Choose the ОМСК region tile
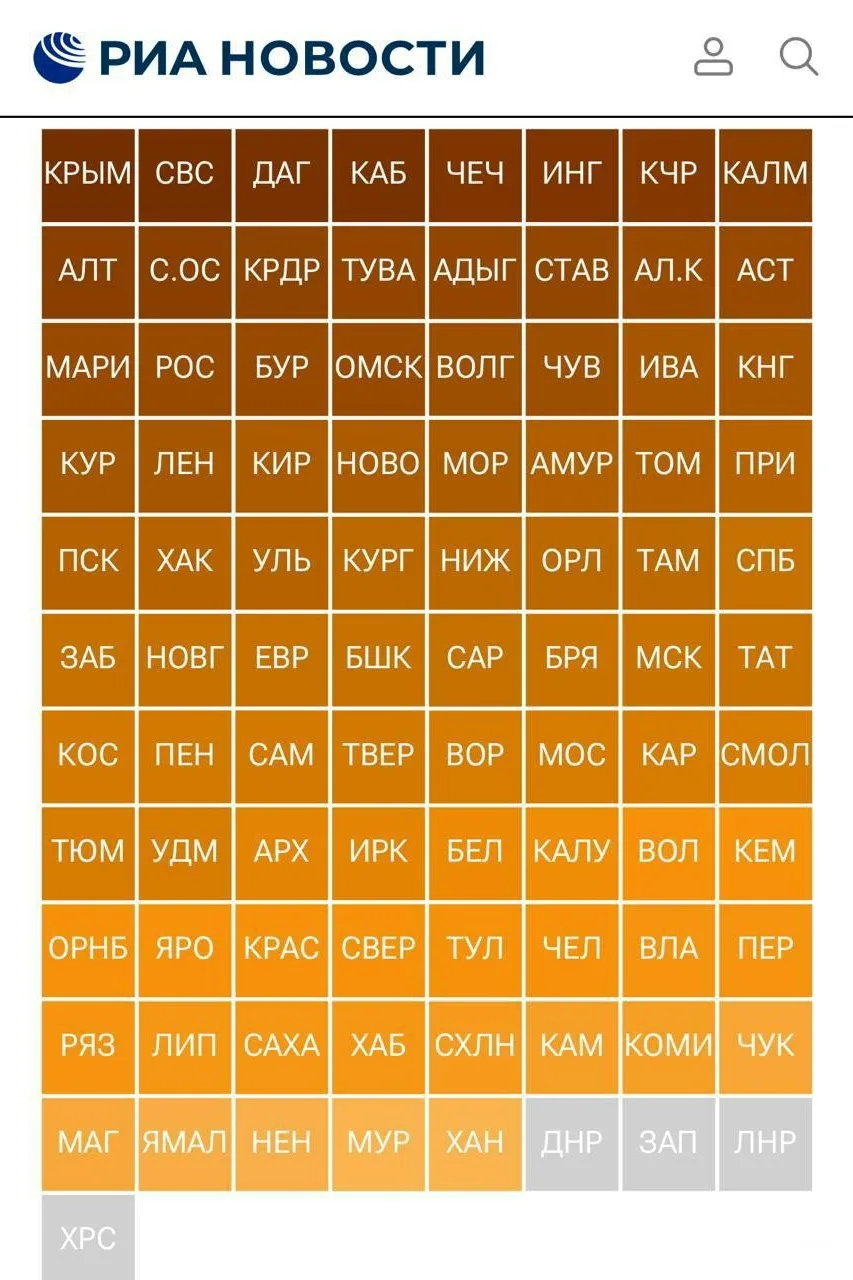Viewport: 853px width, 1280px height. tap(378, 368)
